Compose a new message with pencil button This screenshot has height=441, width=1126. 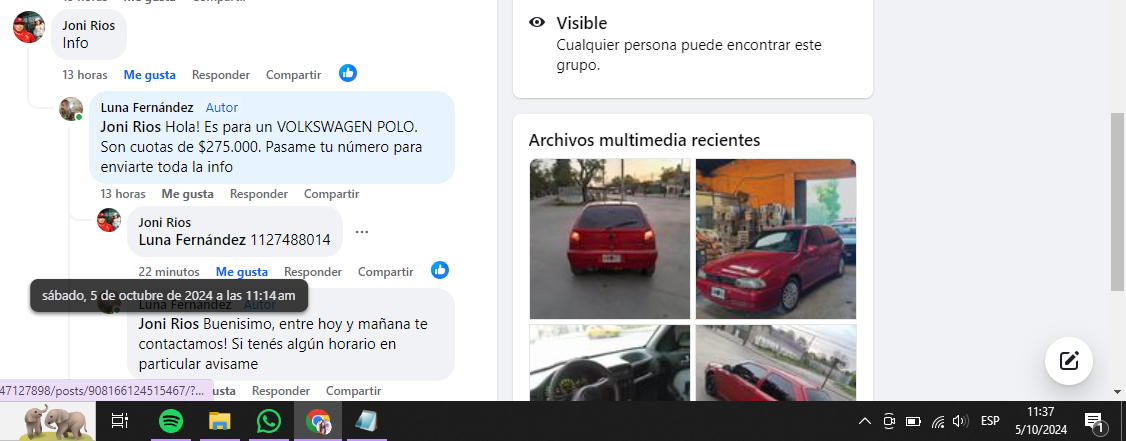1068,361
